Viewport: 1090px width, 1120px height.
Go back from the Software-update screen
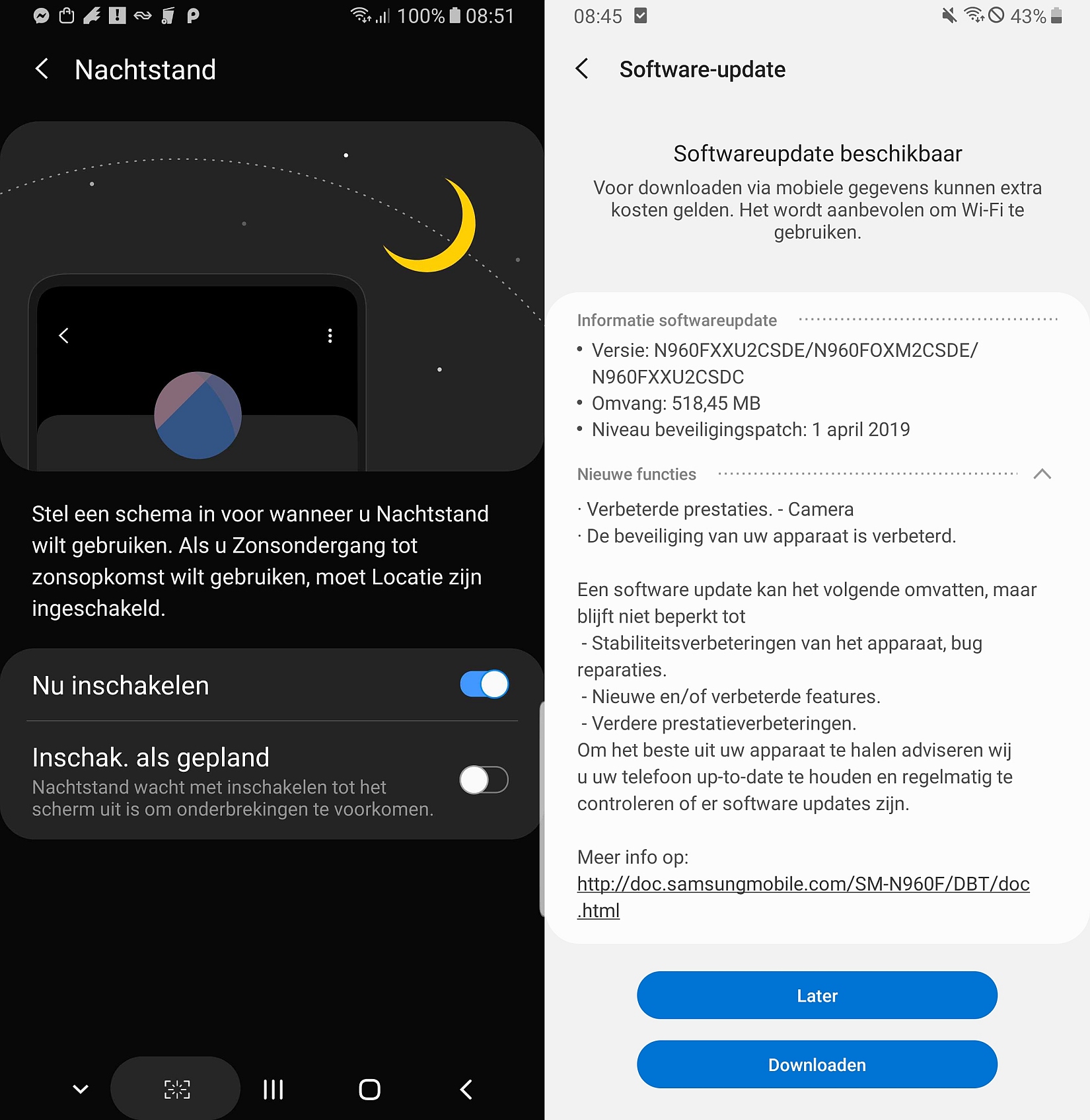pos(582,69)
